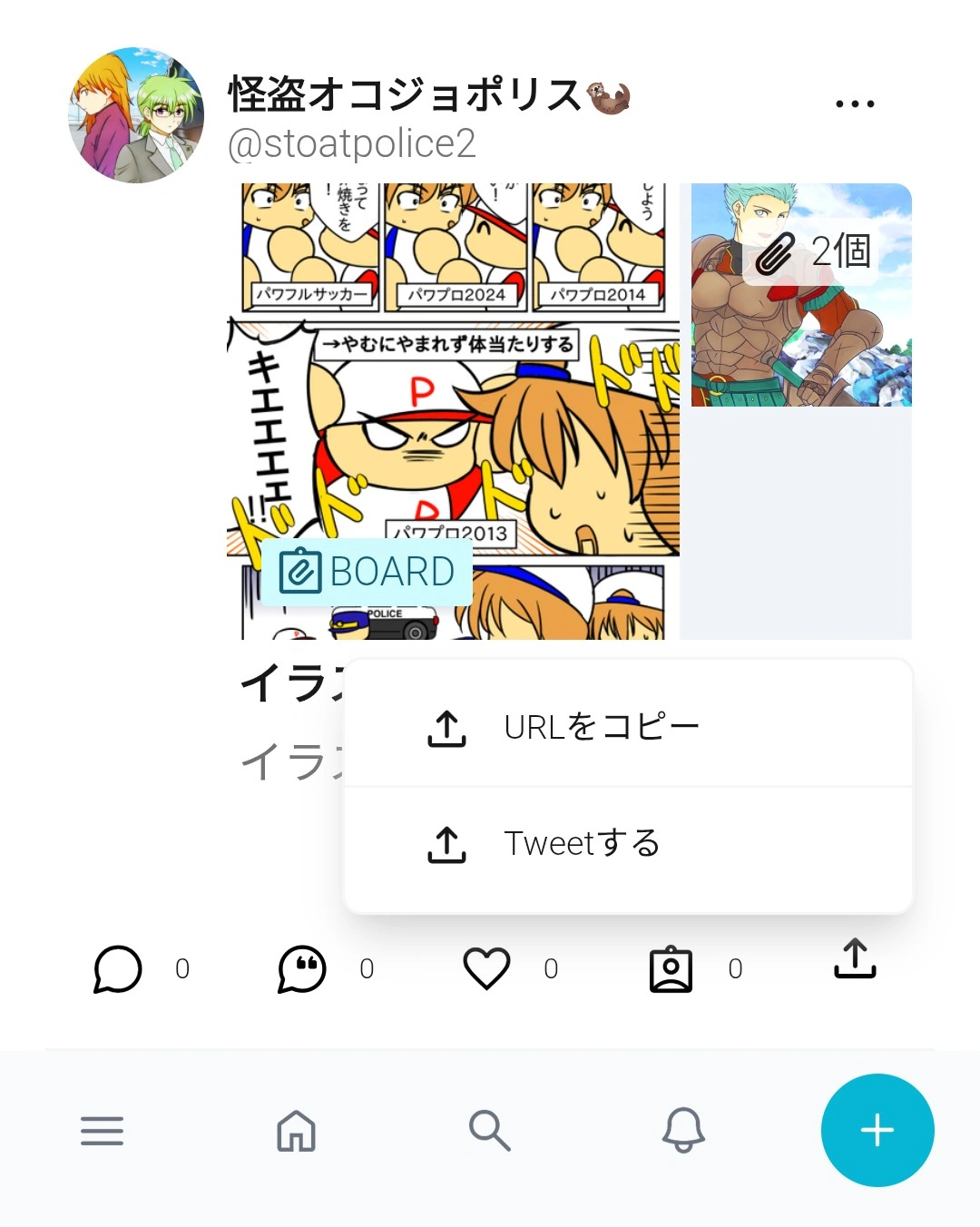
Task: Like the post with the heart
Action: pyautogui.click(x=487, y=968)
